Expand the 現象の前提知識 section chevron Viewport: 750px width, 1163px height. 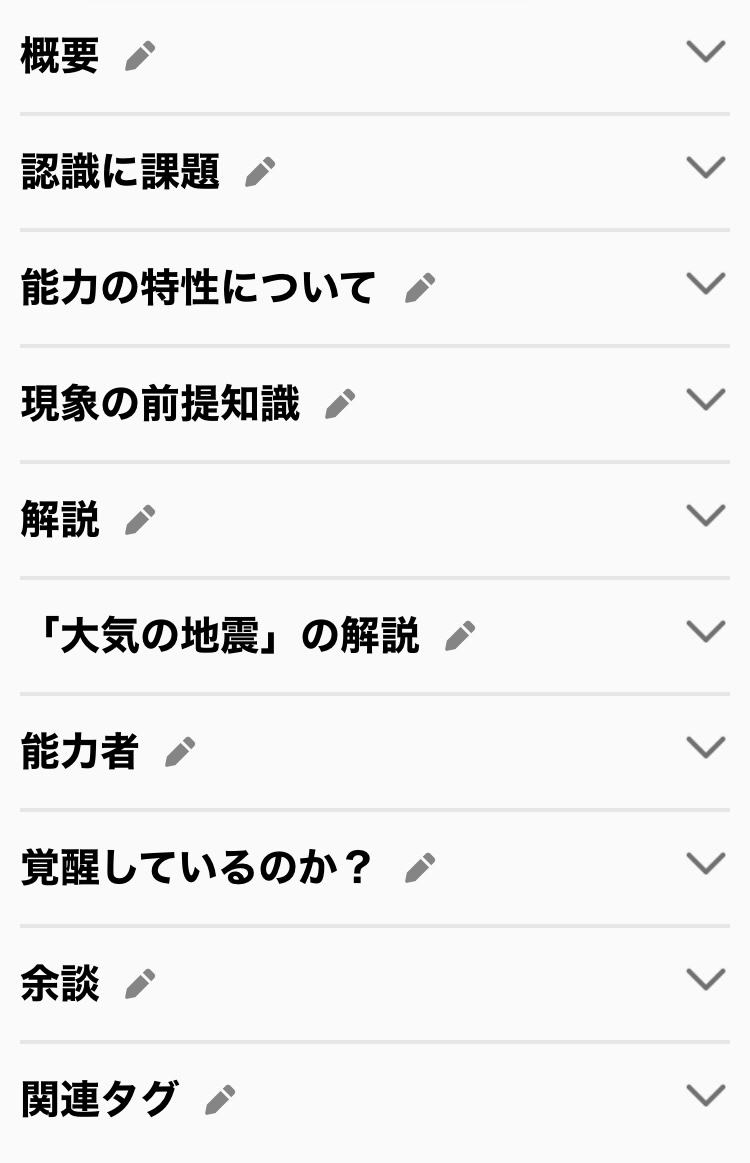705,399
